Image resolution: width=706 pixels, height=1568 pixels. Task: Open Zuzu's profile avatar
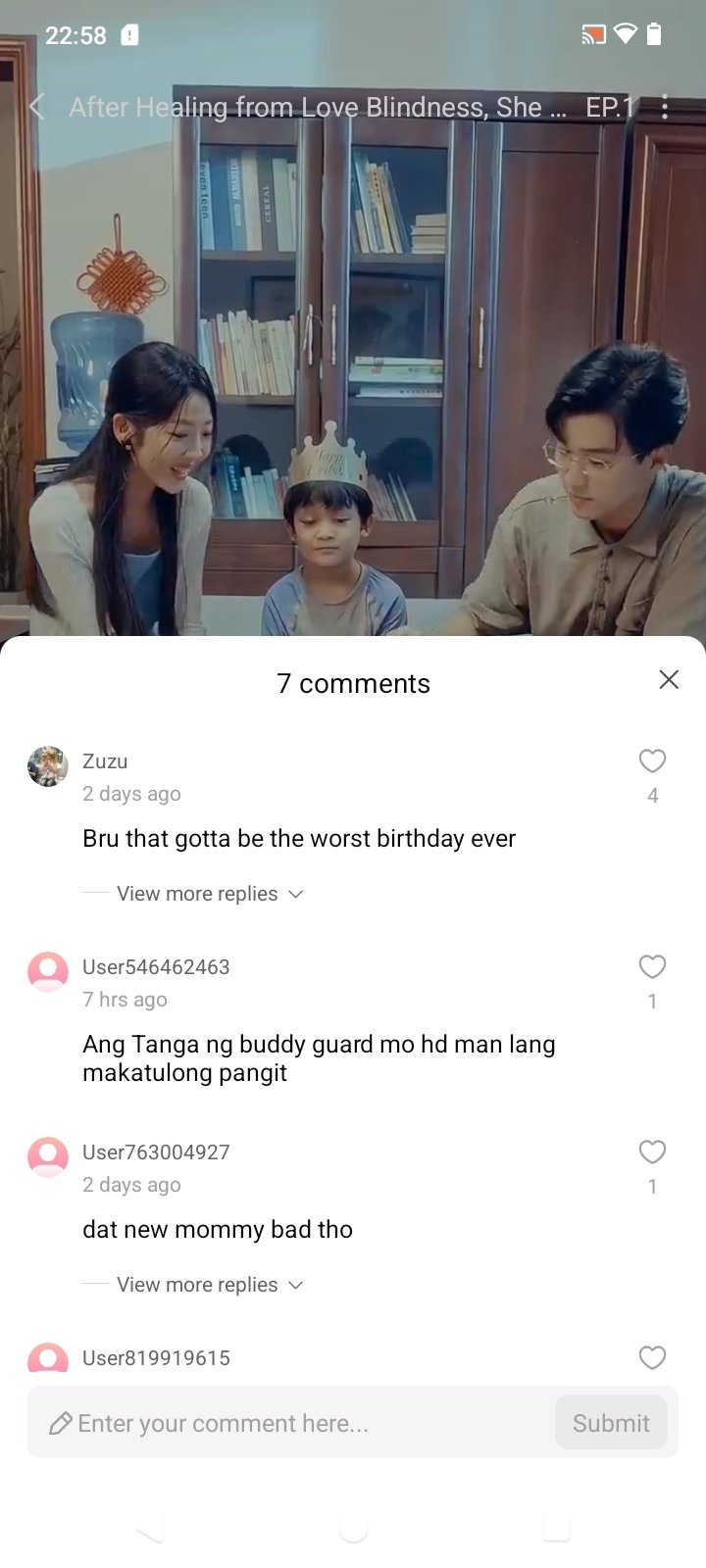coord(47,766)
